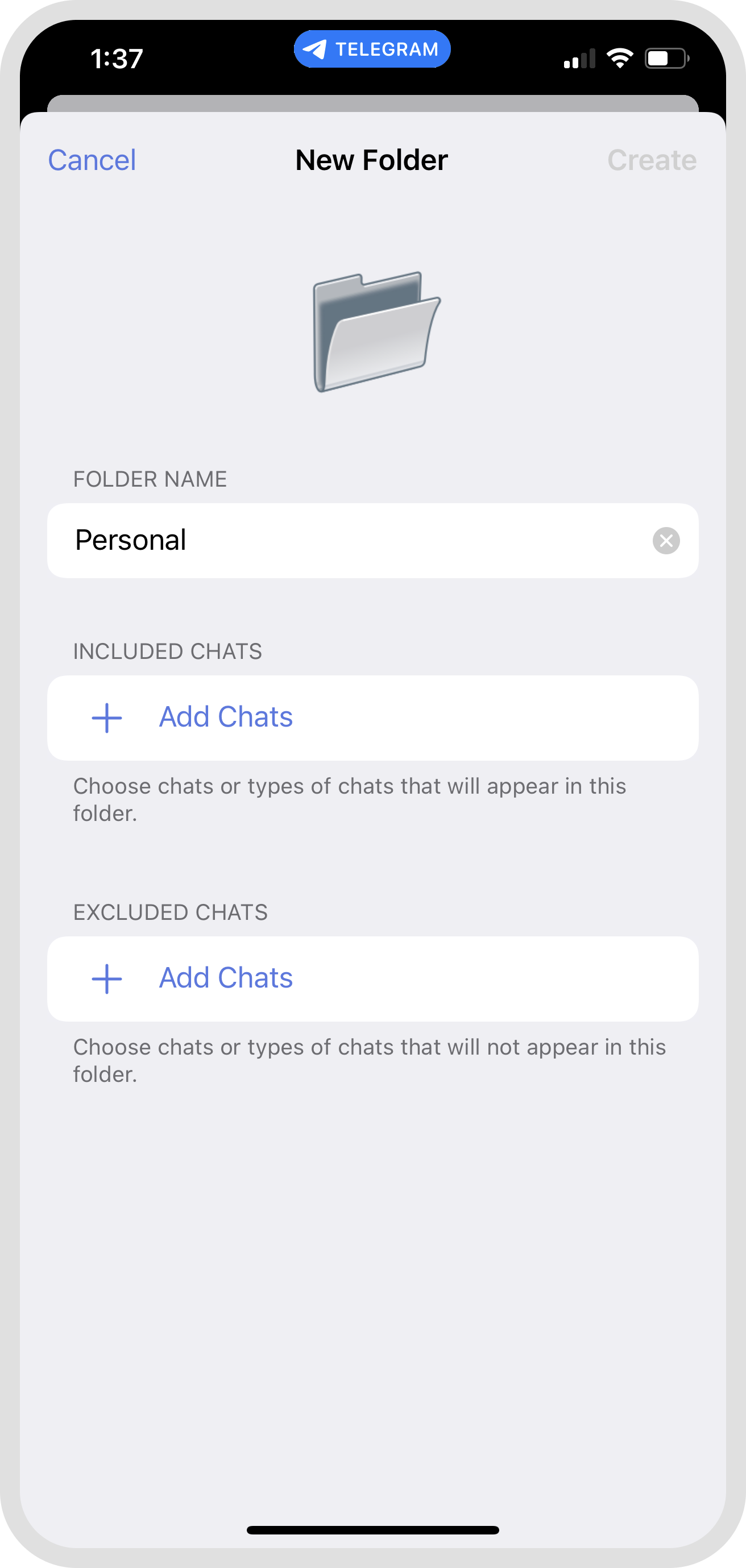Add chats under Excluded Chats
Image resolution: width=746 pixels, height=1568 pixels.
tap(225, 978)
